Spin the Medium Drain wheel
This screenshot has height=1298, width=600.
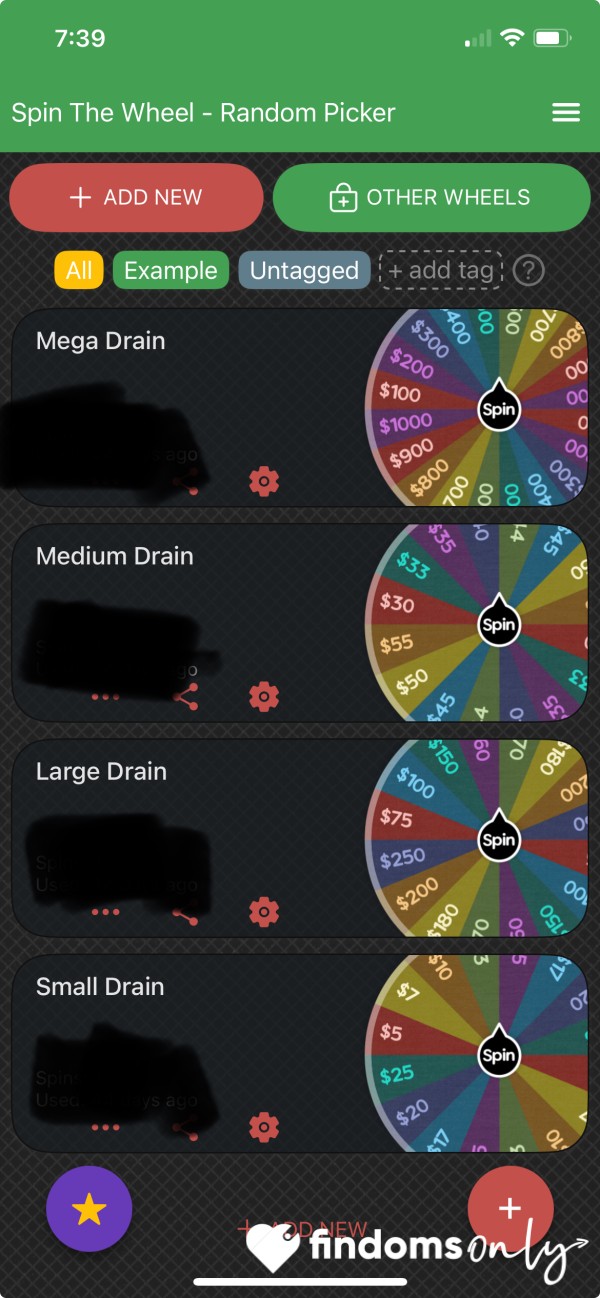point(498,622)
